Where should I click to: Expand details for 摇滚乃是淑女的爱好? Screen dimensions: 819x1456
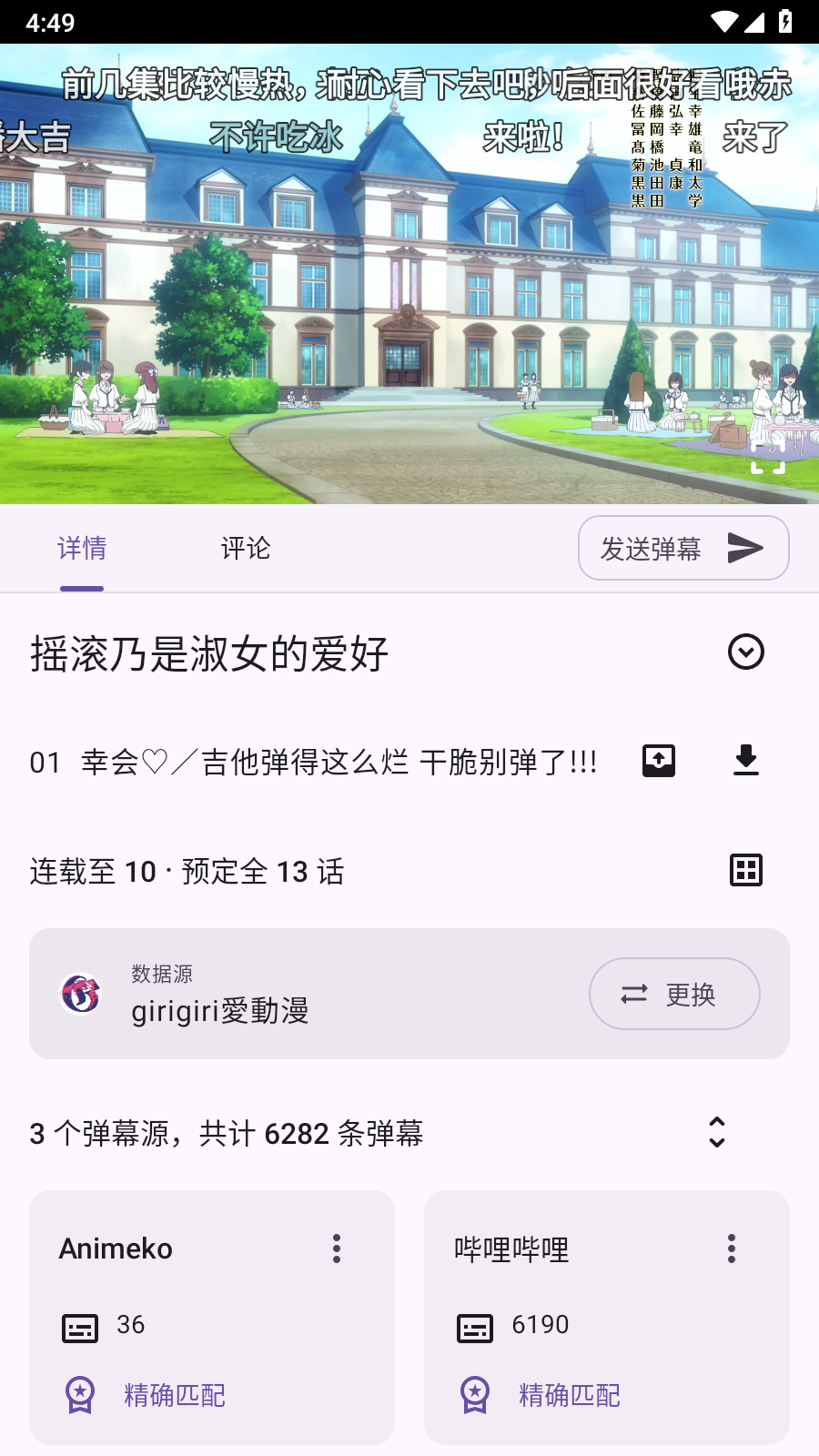click(x=746, y=652)
